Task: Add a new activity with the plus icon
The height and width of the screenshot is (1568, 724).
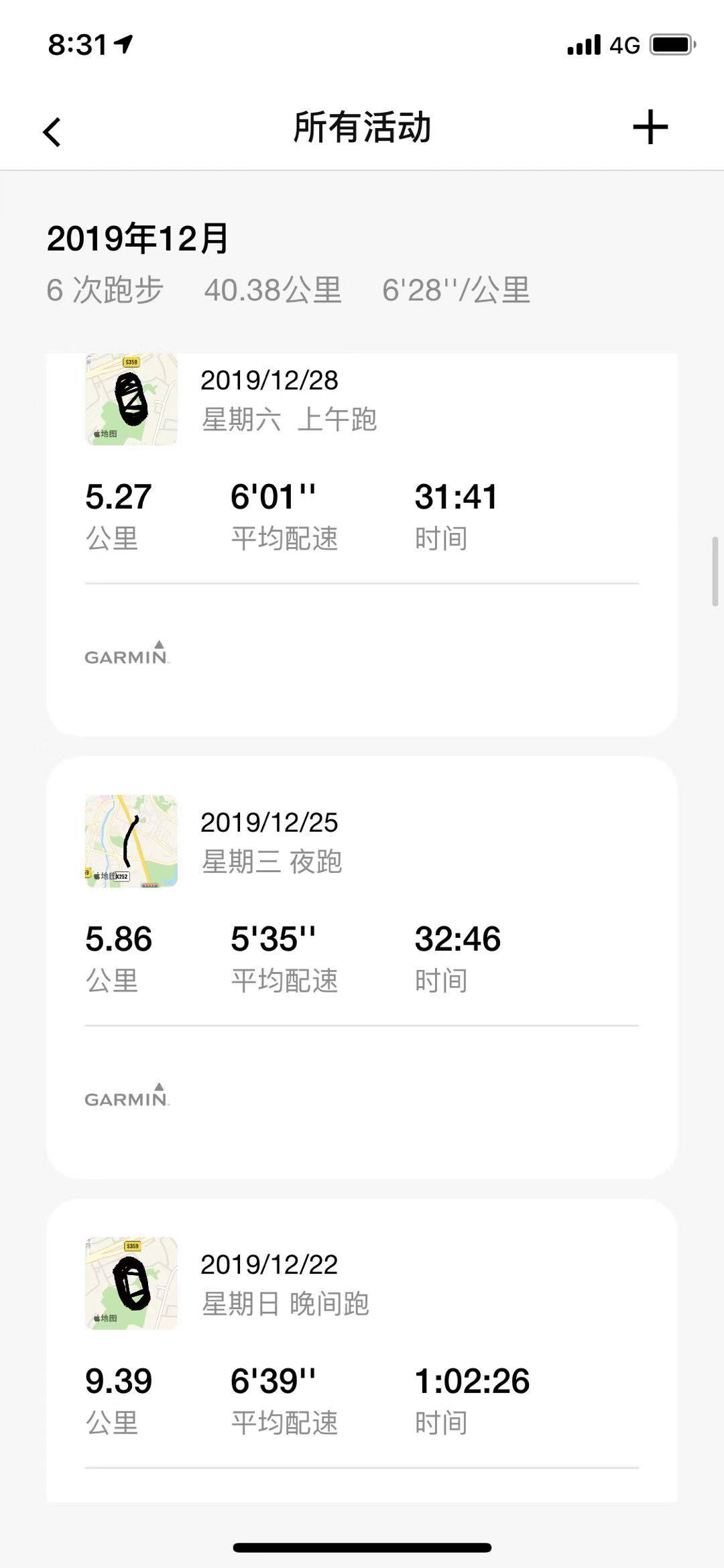Action: coord(650,127)
